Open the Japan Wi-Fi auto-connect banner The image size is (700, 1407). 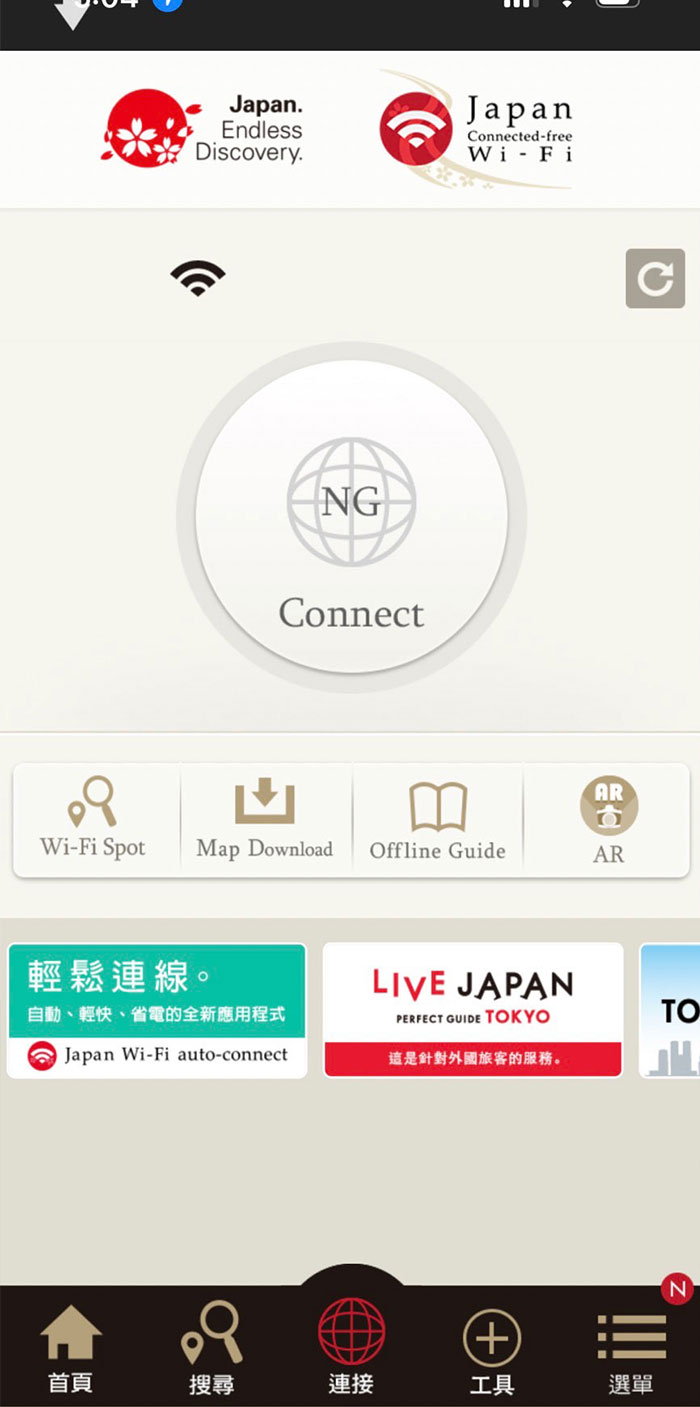pos(157,1010)
